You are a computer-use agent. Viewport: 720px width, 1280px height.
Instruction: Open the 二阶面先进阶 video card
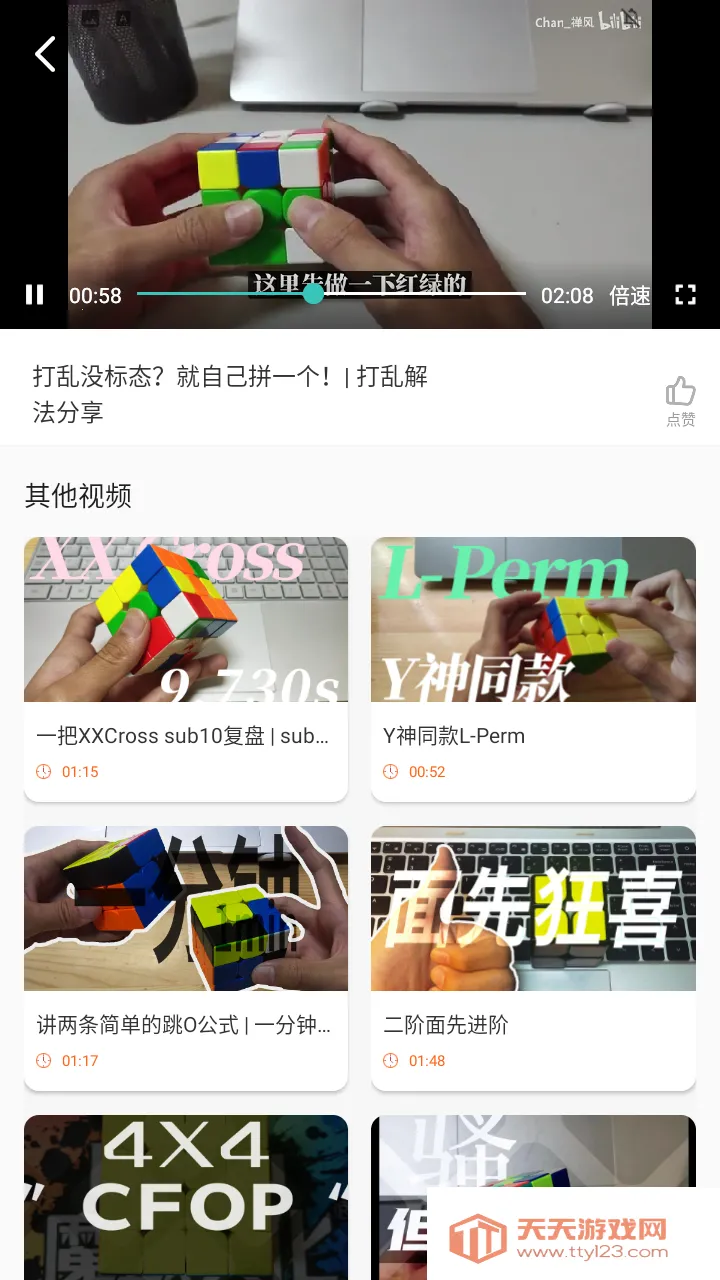point(533,956)
